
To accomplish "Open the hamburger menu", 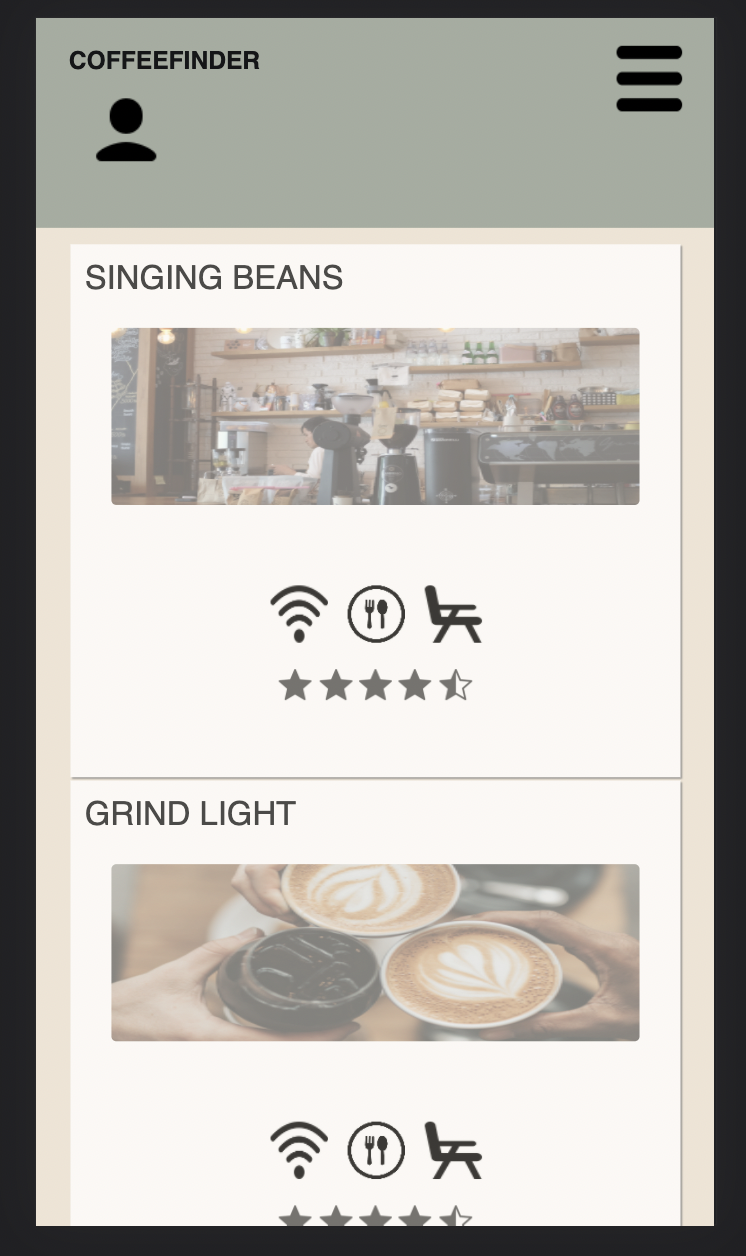I will (x=649, y=78).
